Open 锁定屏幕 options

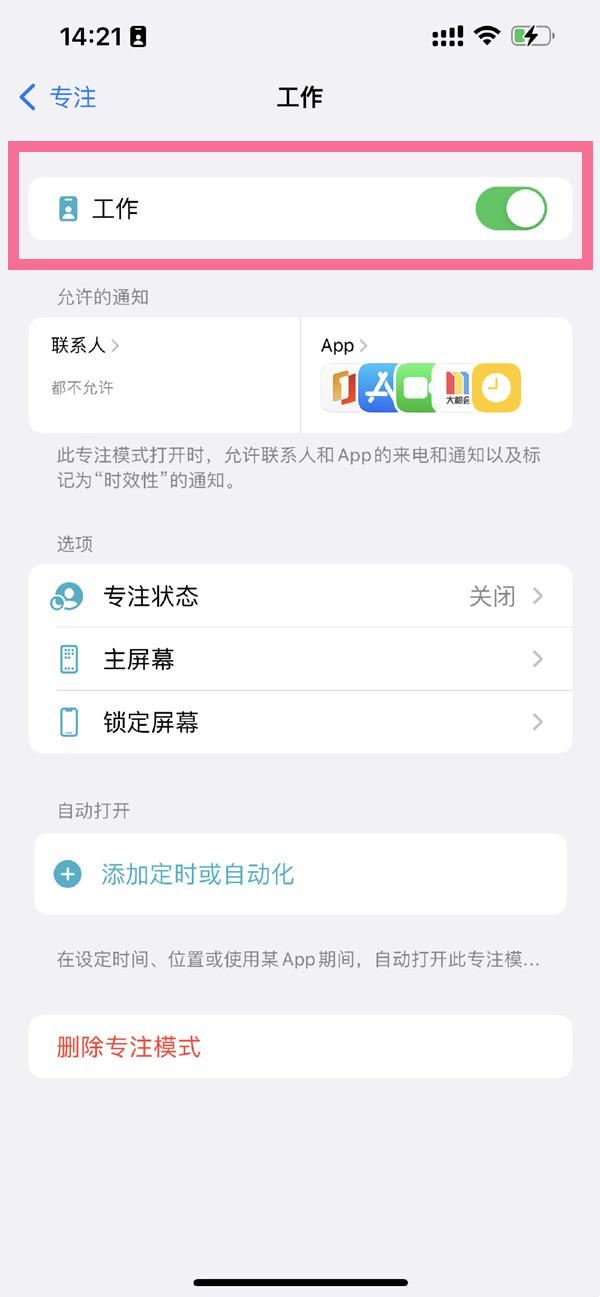[300, 722]
